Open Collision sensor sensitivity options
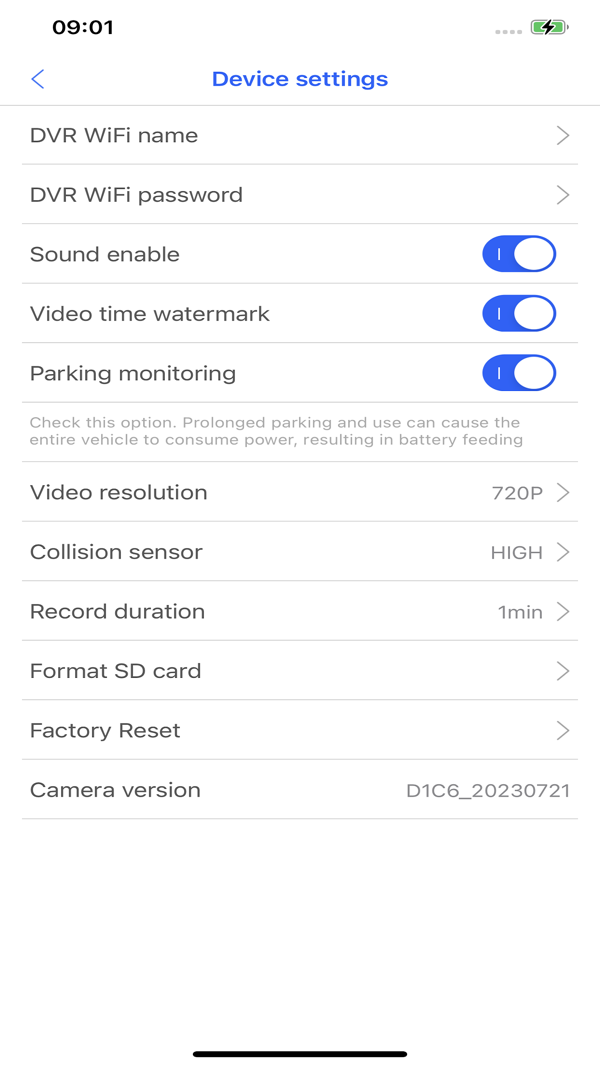The width and height of the screenshot is (600, 1067). click(x=300, y=552)
